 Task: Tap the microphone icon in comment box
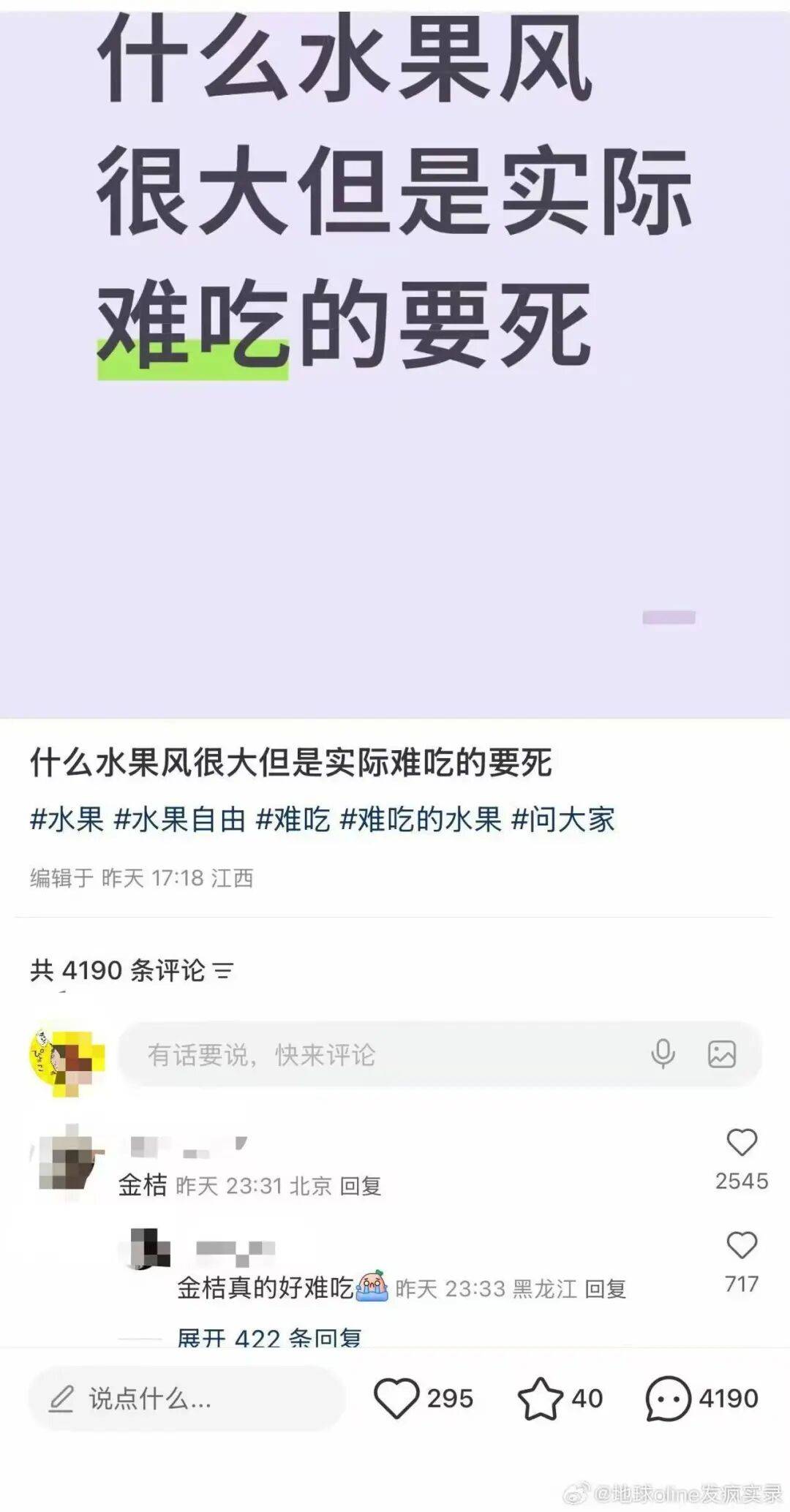pos(663,1054)
